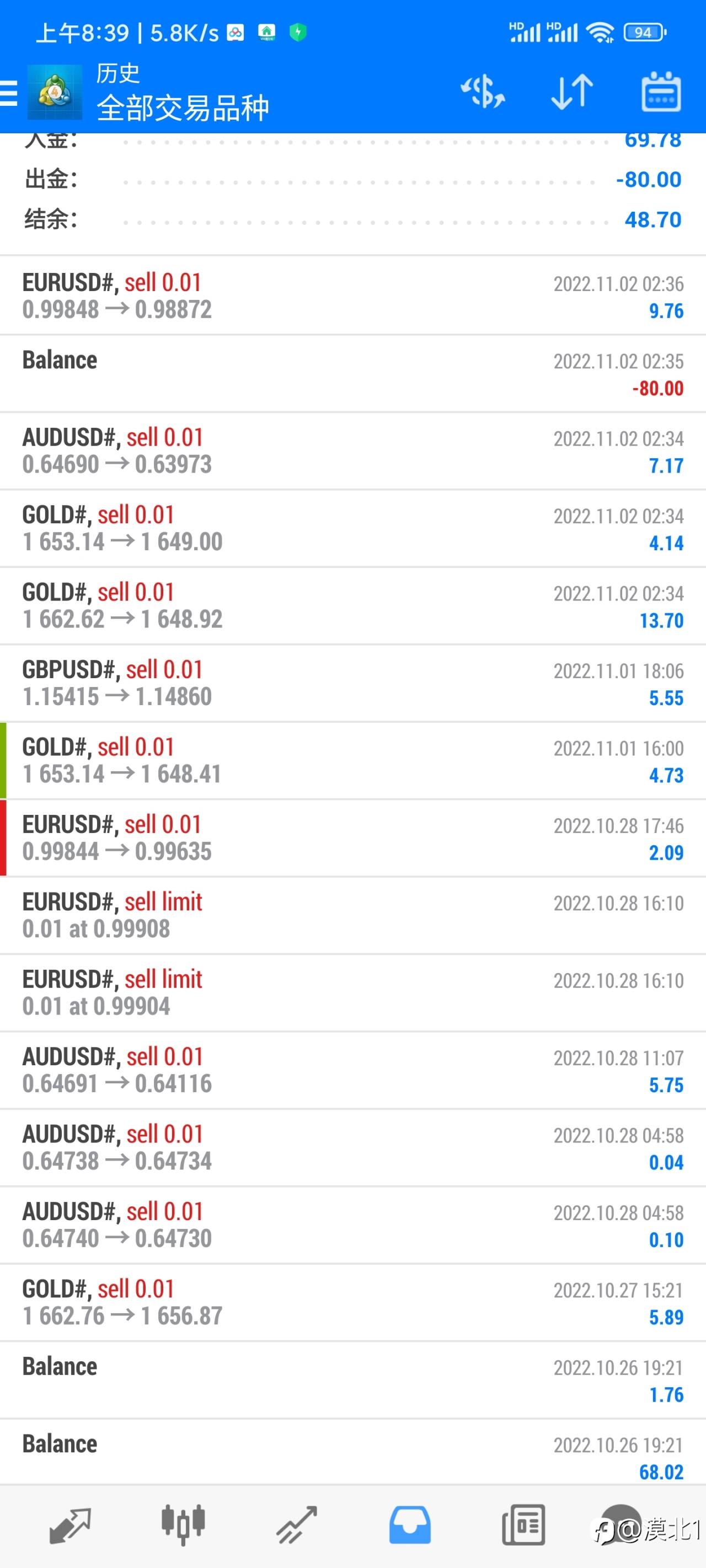Open the GOLD# trade with 5.89 profit
The image size is (706, 1568).
click(x=352, y=1303)
